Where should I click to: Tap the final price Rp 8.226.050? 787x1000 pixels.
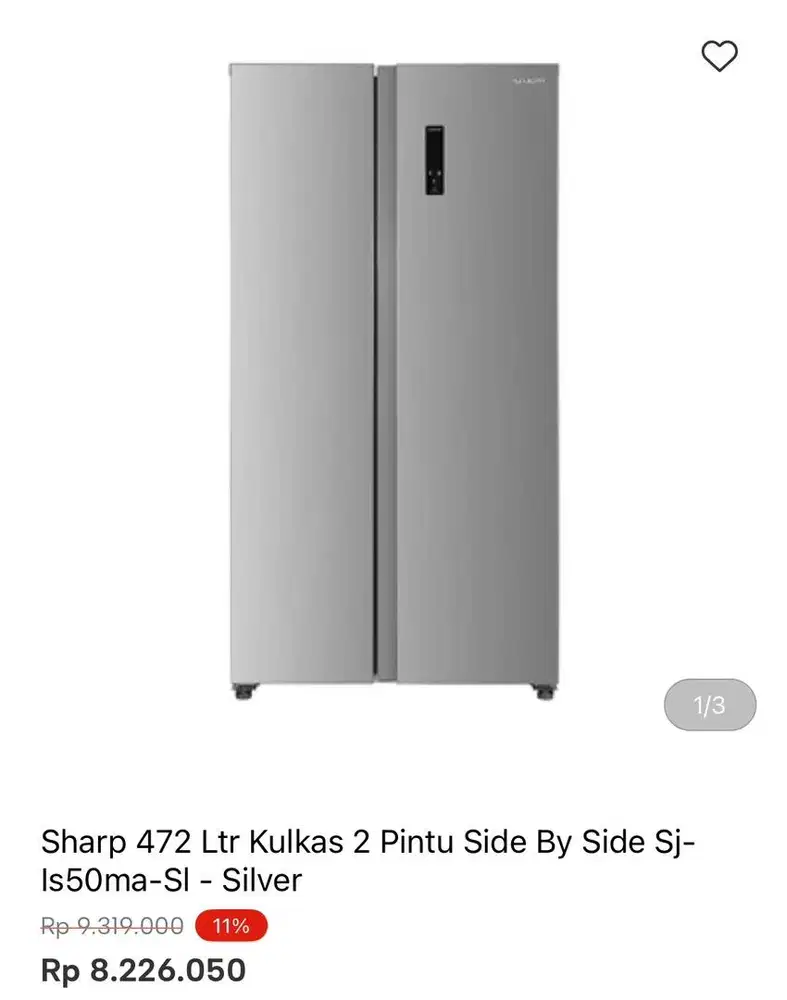[142, 969]
